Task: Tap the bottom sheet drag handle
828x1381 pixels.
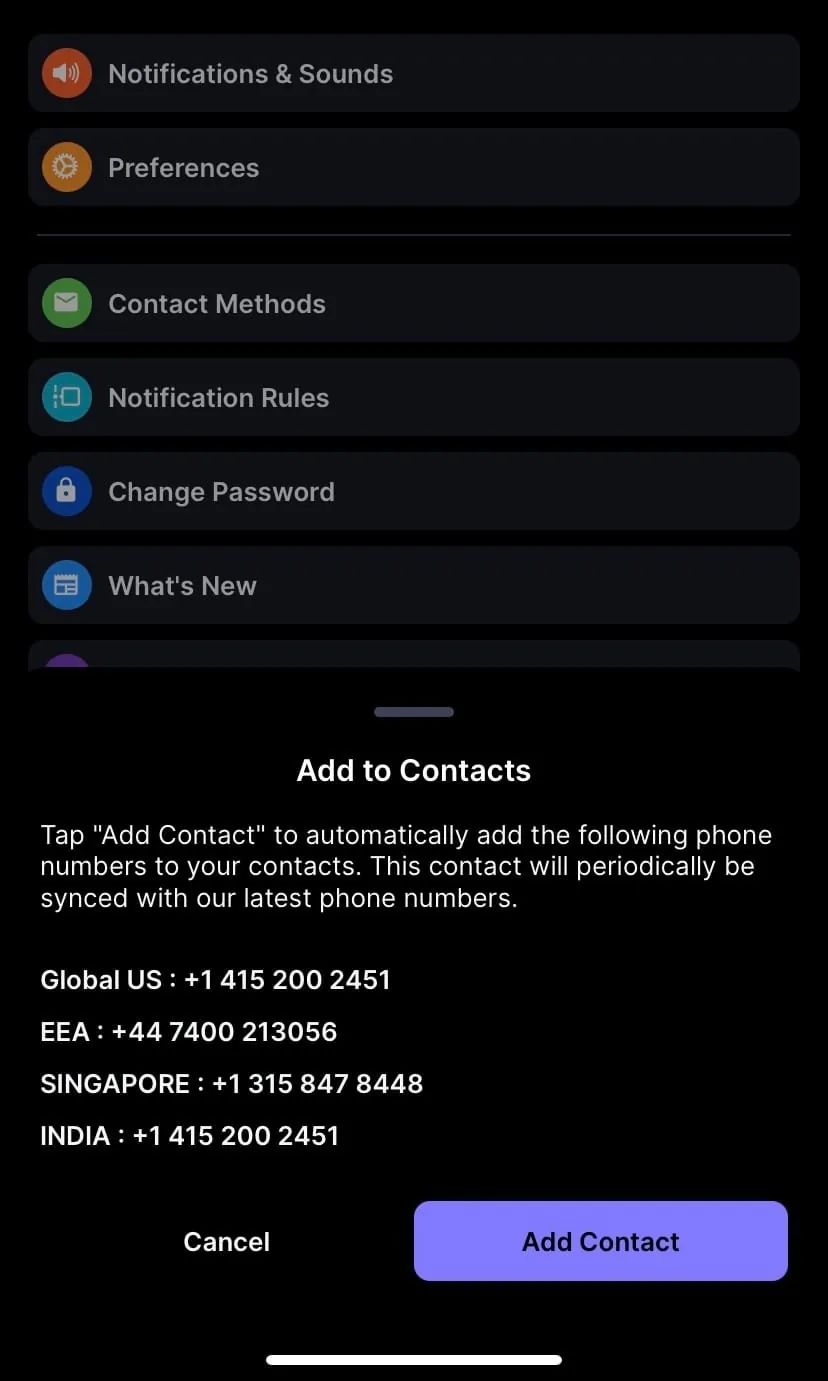Action: pos(413,712)
